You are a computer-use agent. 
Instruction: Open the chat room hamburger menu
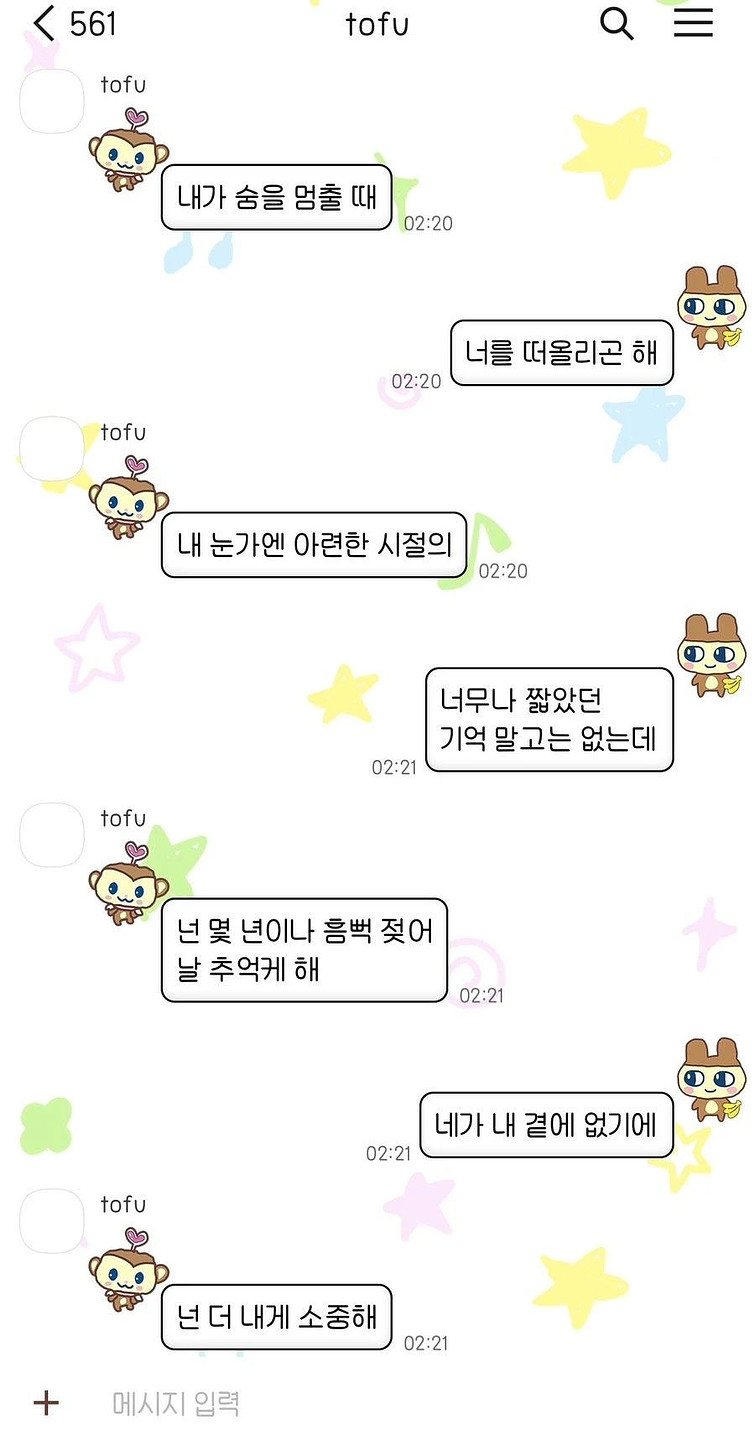(693, 24)
